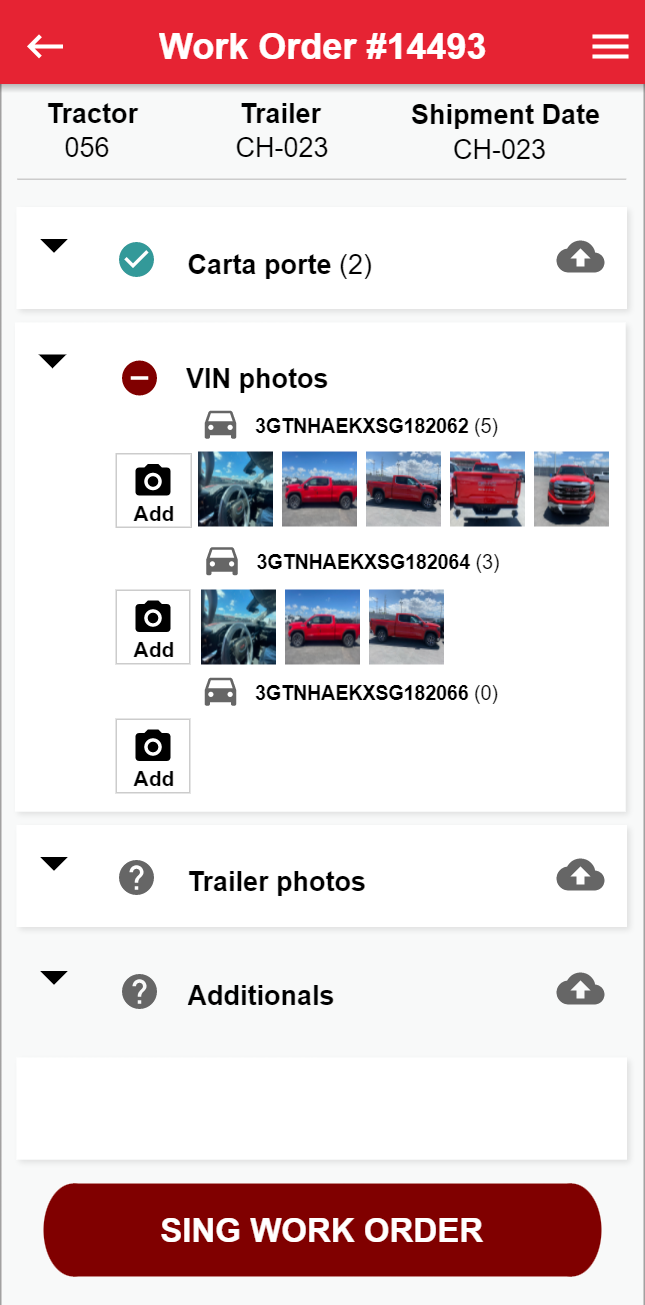
Task: Collapse the Carta porte section
Action: point(54,246)
